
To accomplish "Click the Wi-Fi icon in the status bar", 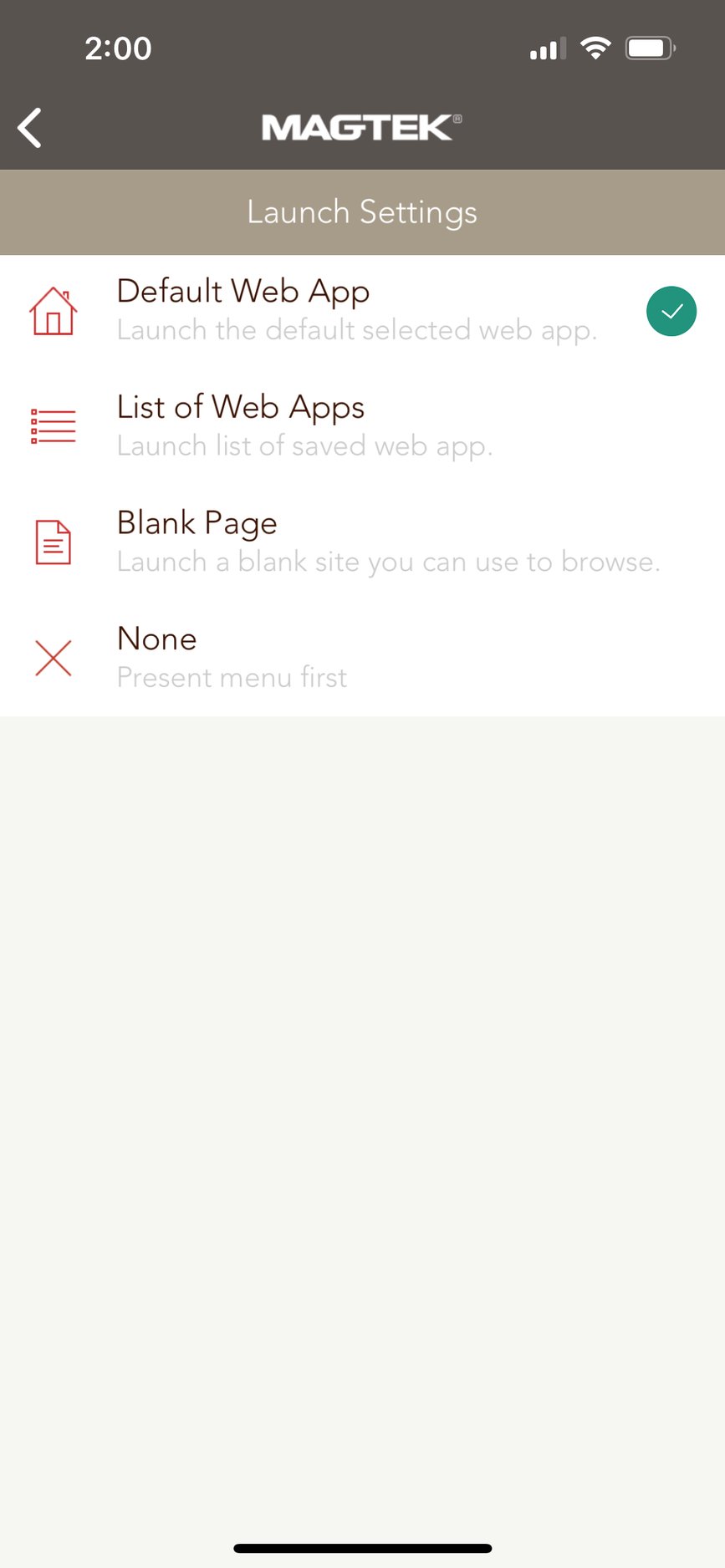I will 595,48.
